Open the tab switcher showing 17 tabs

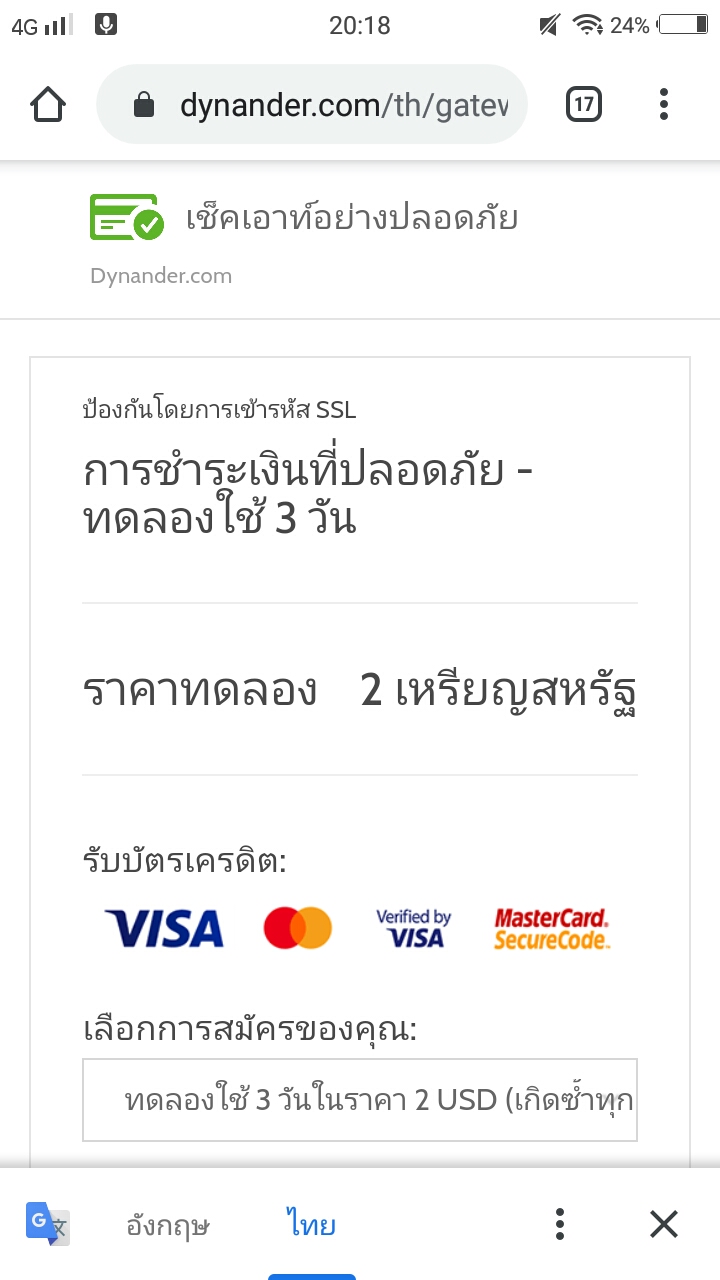pyautogui.click(x=584, y=104)
